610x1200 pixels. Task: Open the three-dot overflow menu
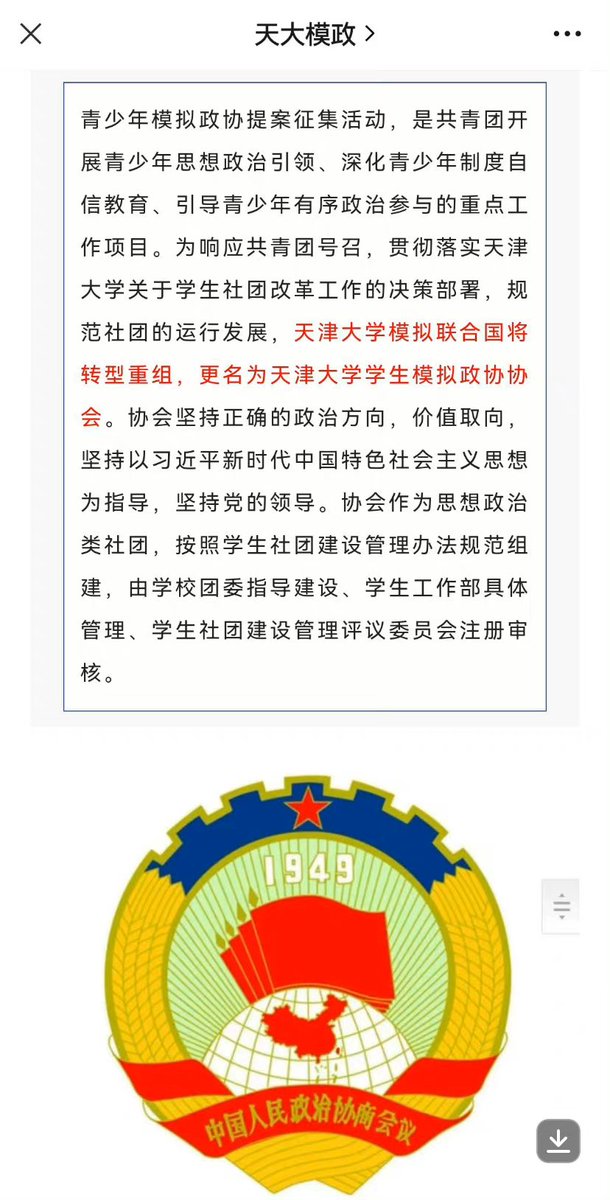click(x=567, y=34)
